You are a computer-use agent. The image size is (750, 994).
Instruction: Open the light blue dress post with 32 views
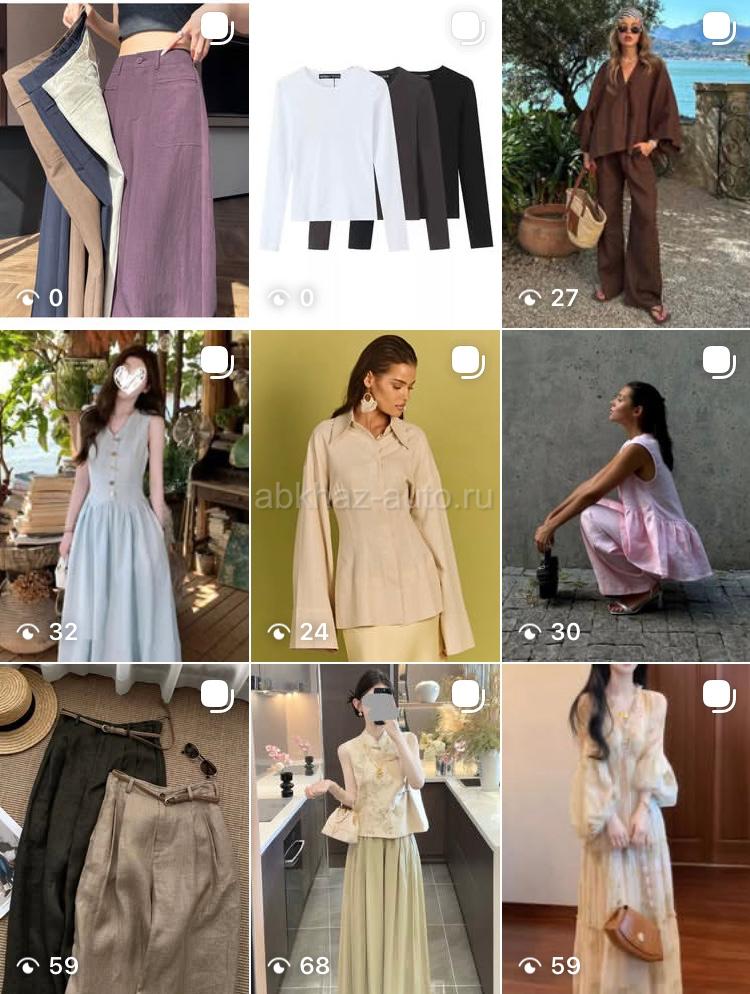click(x=124, y=495)
